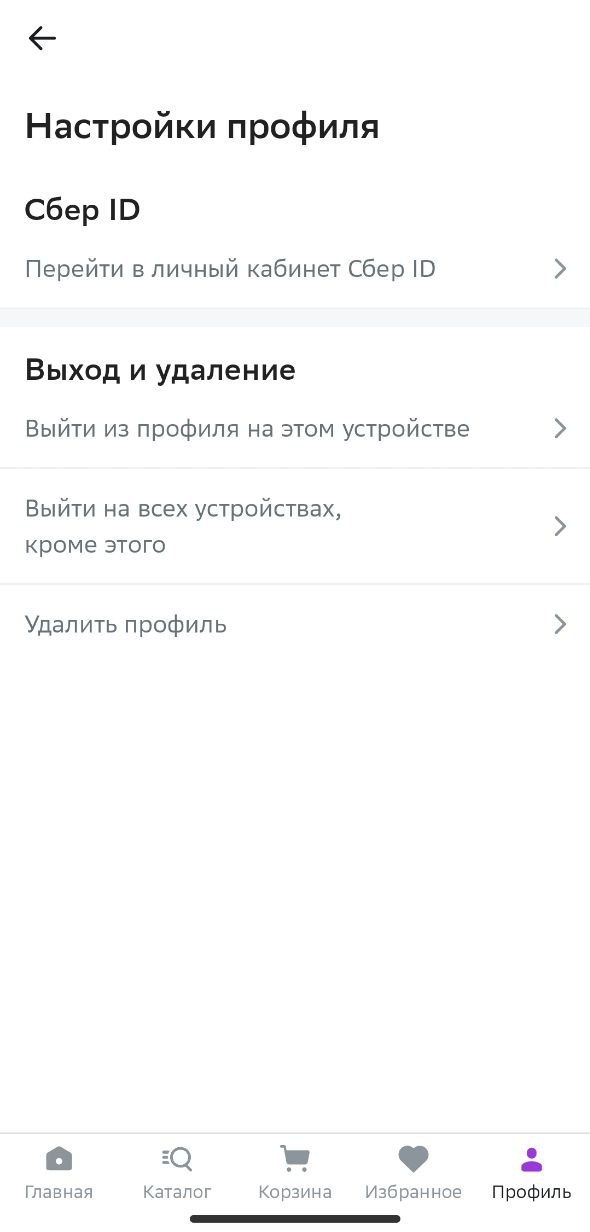Image resolution: width=590 pixels, height=1232 pixels.
Task: Go back using the top arrow
Action: (42, 39)
